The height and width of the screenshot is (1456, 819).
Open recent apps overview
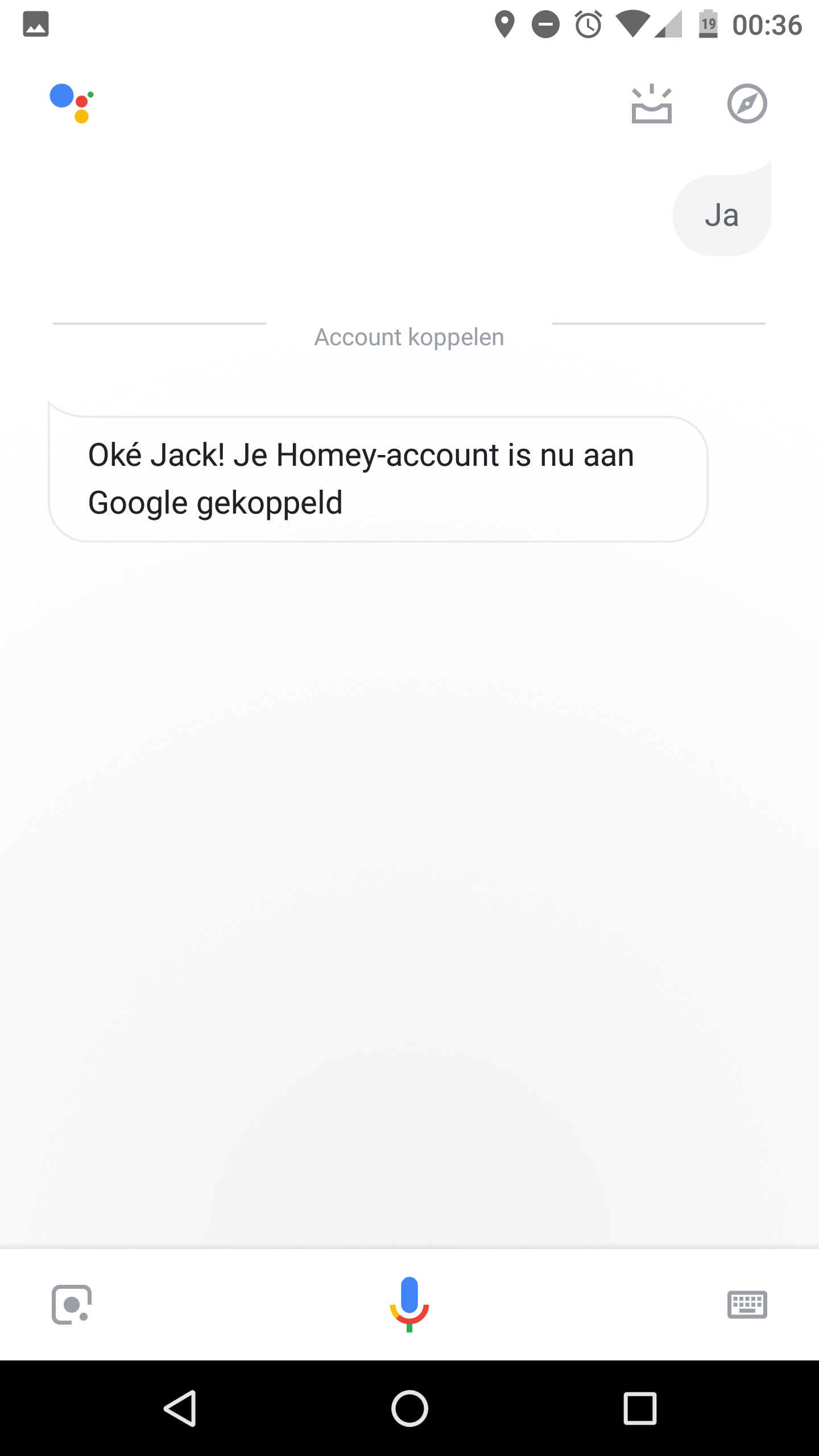(640, 1408)
